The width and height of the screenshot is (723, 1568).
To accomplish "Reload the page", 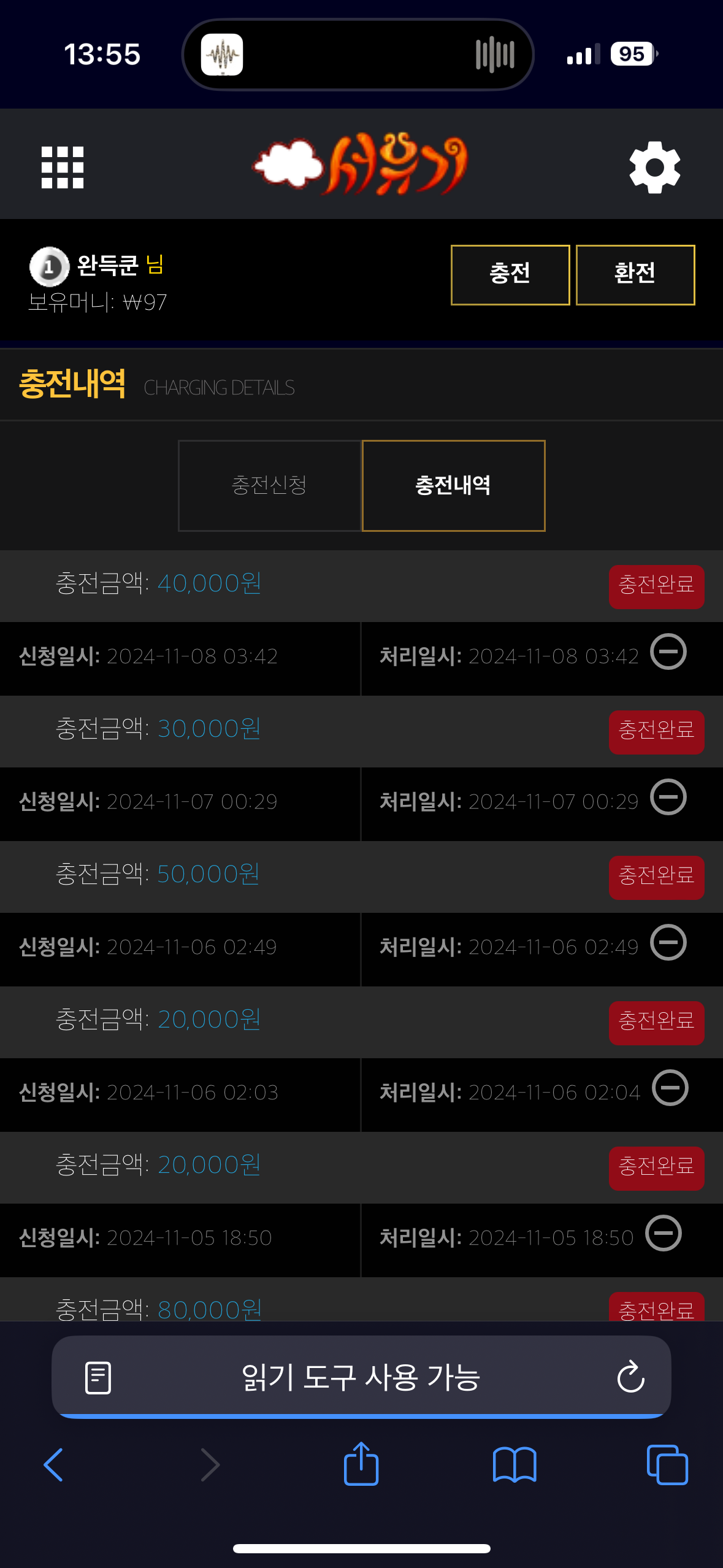I will coord(630,1377).
